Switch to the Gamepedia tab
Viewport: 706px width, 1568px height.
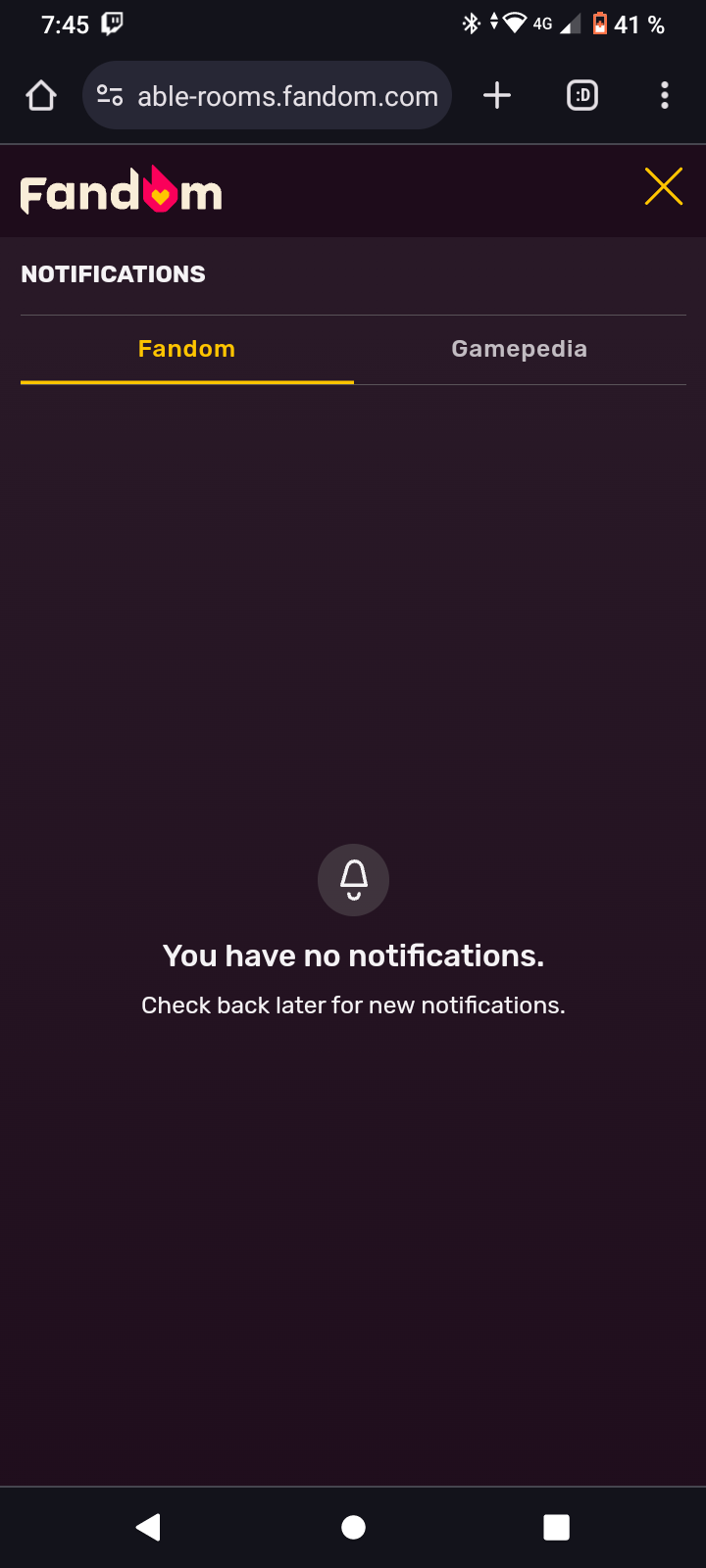(x=519, y=348)
